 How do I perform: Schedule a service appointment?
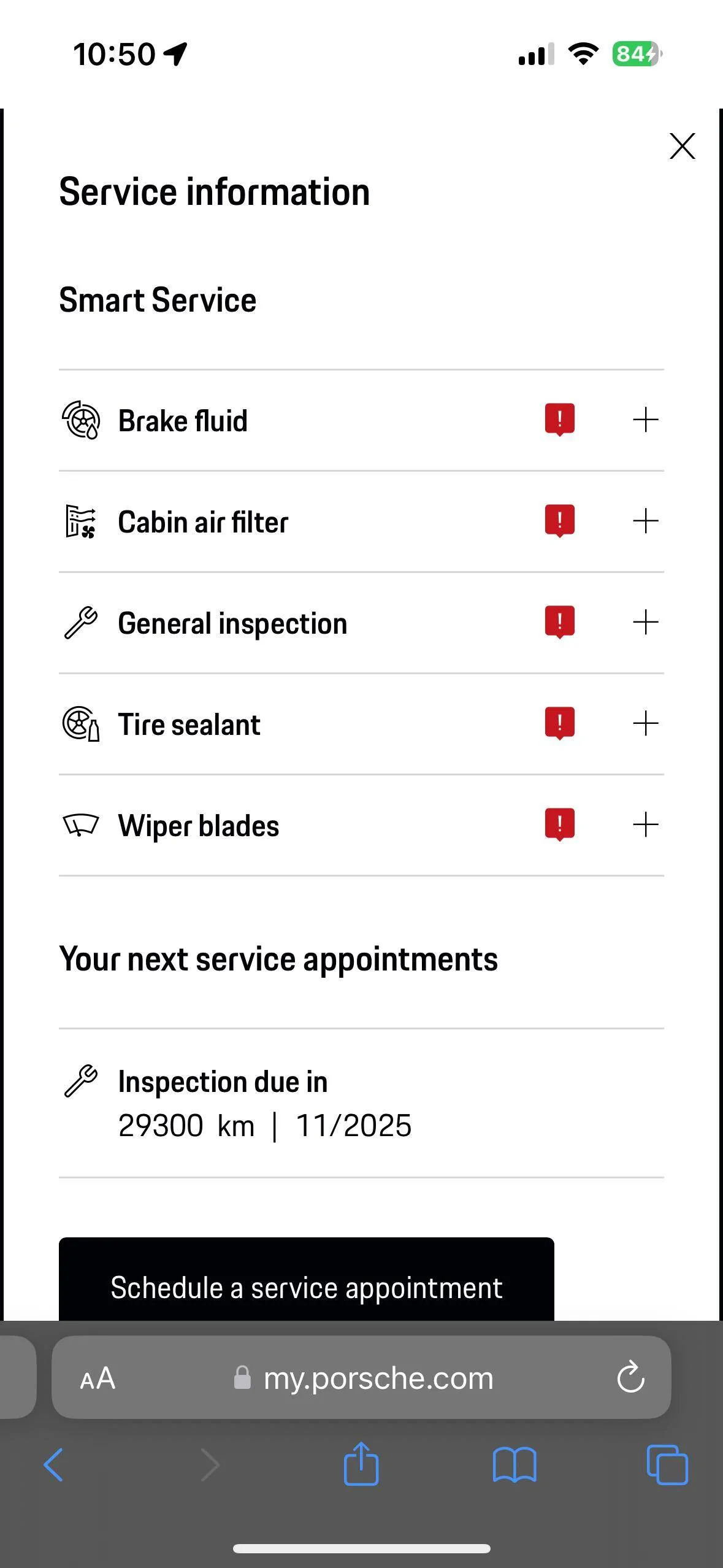click(306, 1279)
